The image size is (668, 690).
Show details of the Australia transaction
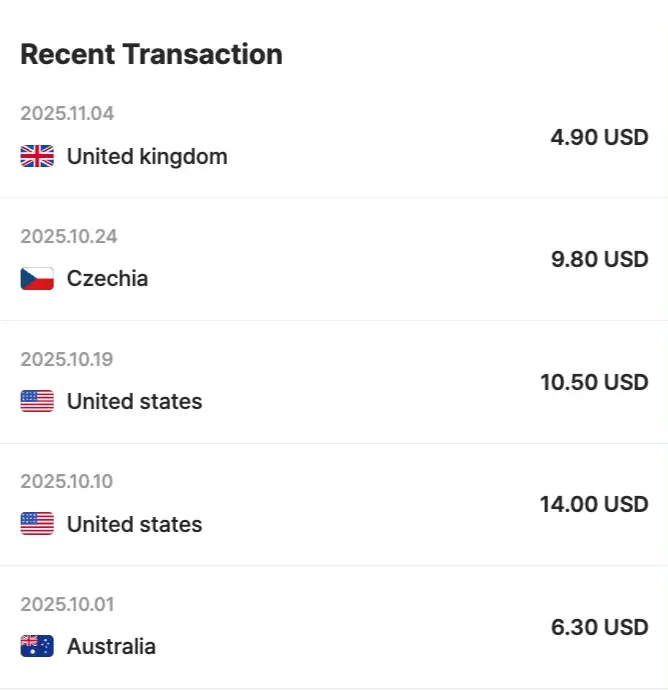[x=334, y=627]
